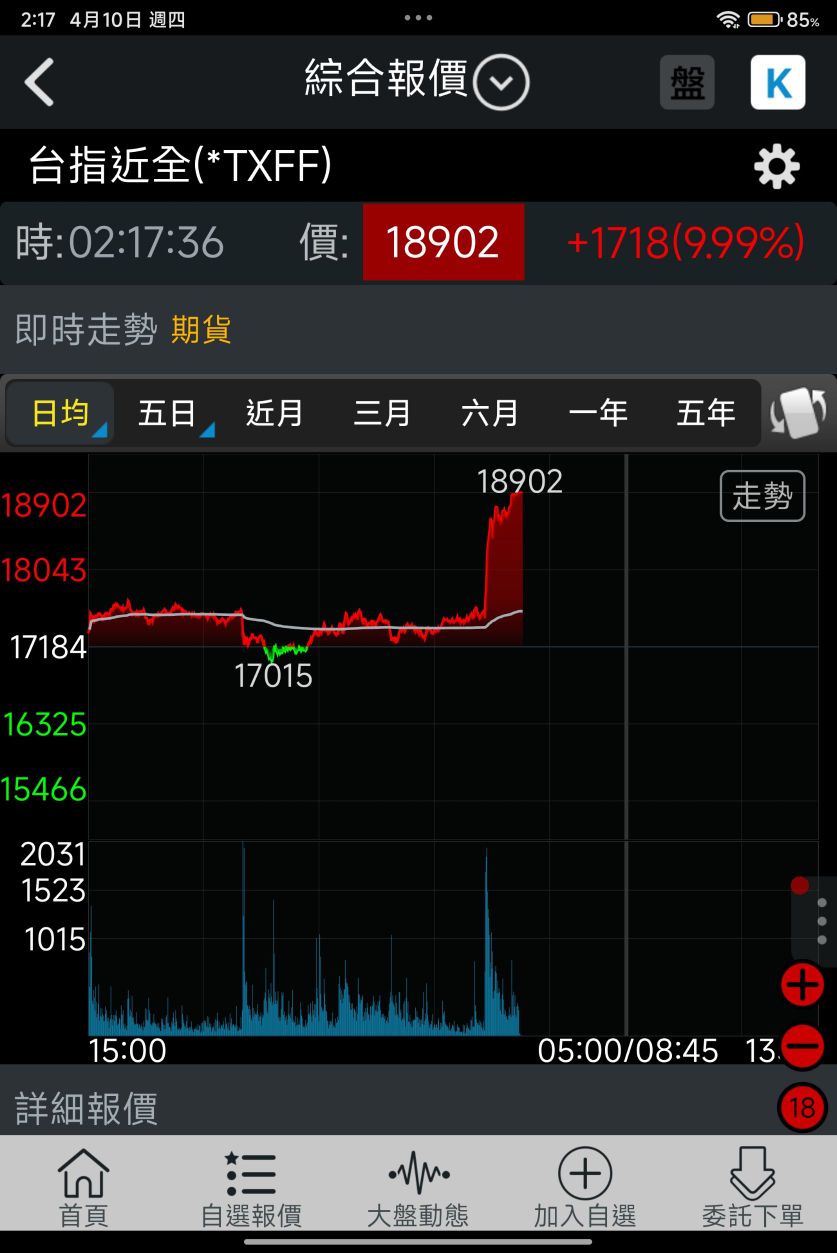
Task: Go back using the top-left arrow
Action: [40, 83]
